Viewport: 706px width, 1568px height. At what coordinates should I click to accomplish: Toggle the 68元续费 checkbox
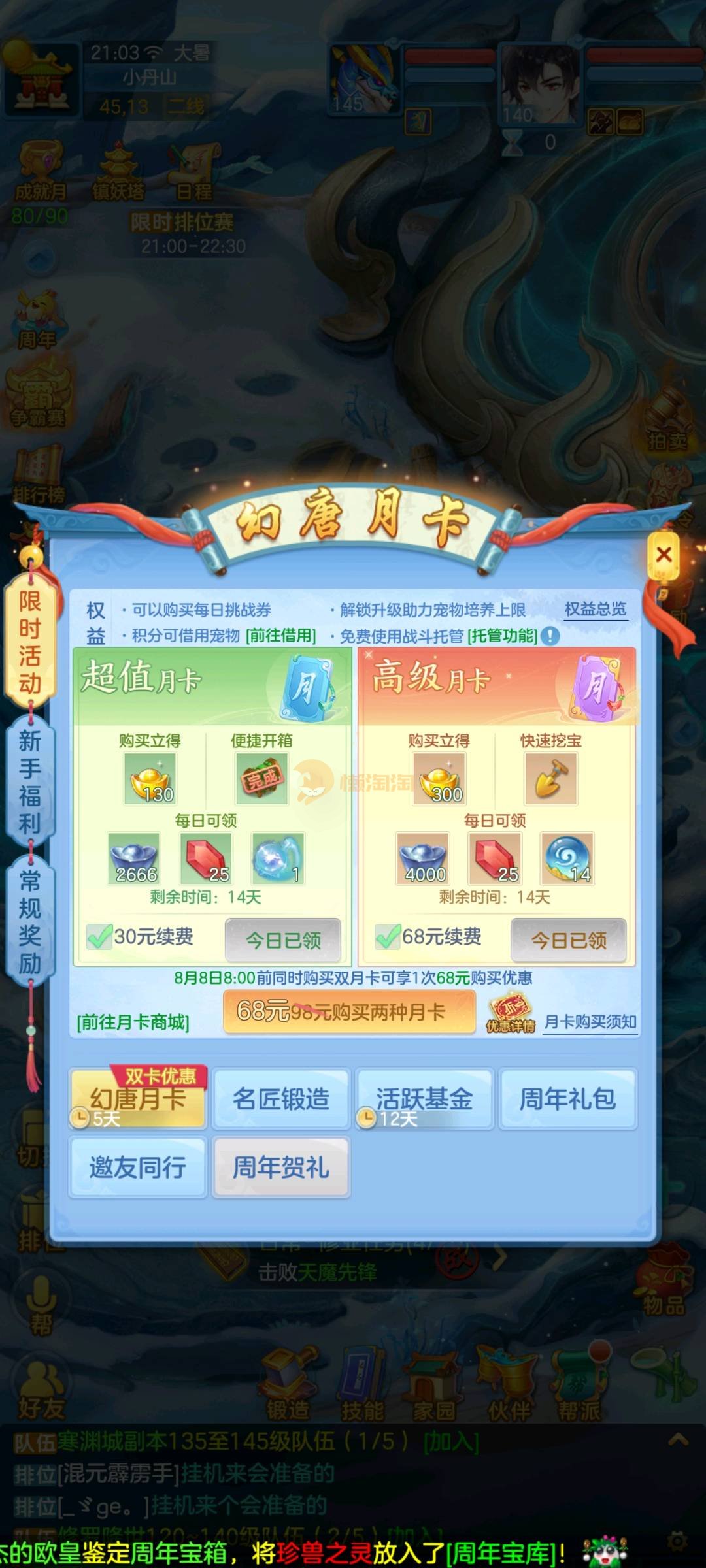[388, 937]
